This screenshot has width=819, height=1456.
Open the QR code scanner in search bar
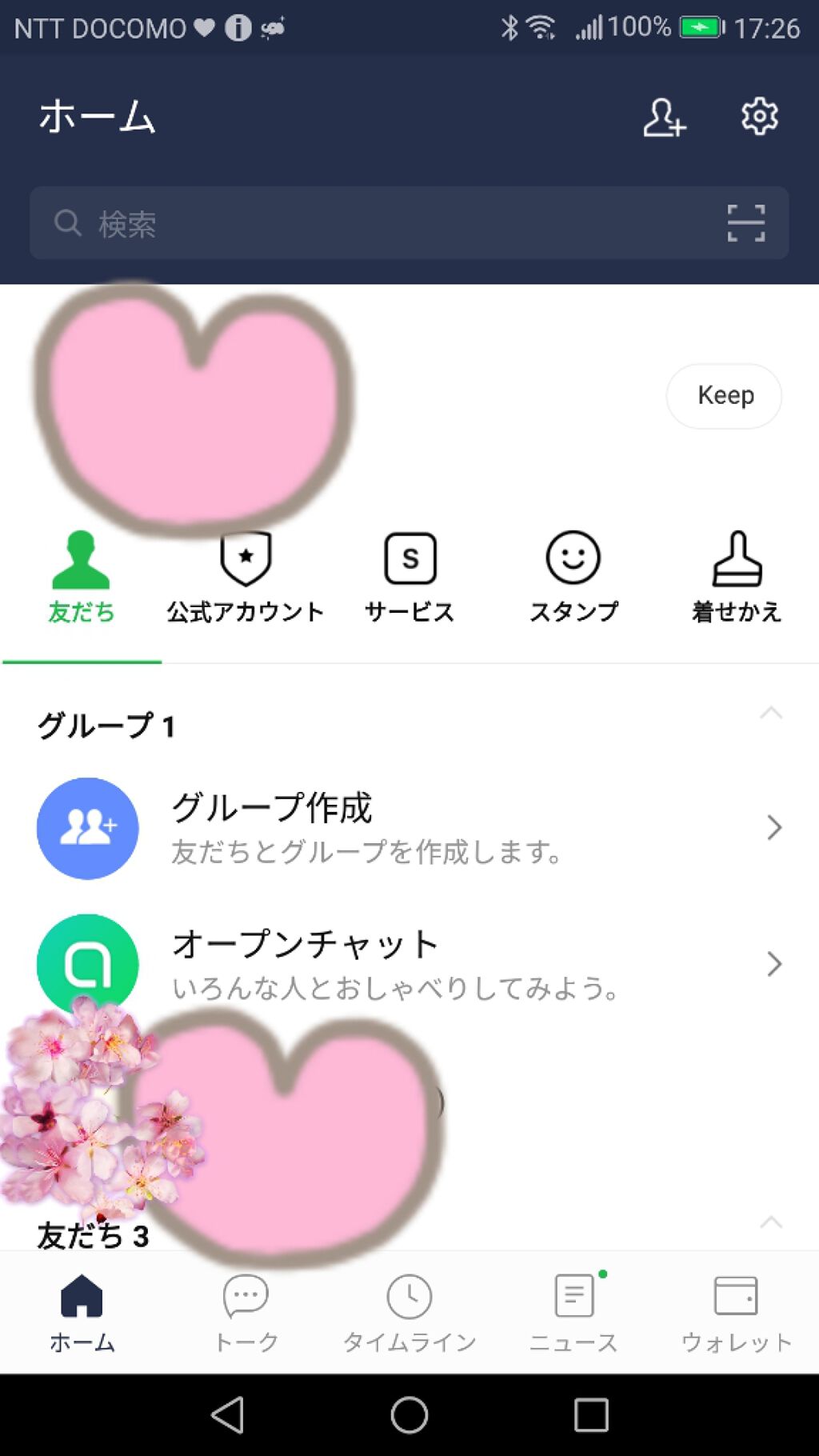pyautogui.click(x=745, y=224)
